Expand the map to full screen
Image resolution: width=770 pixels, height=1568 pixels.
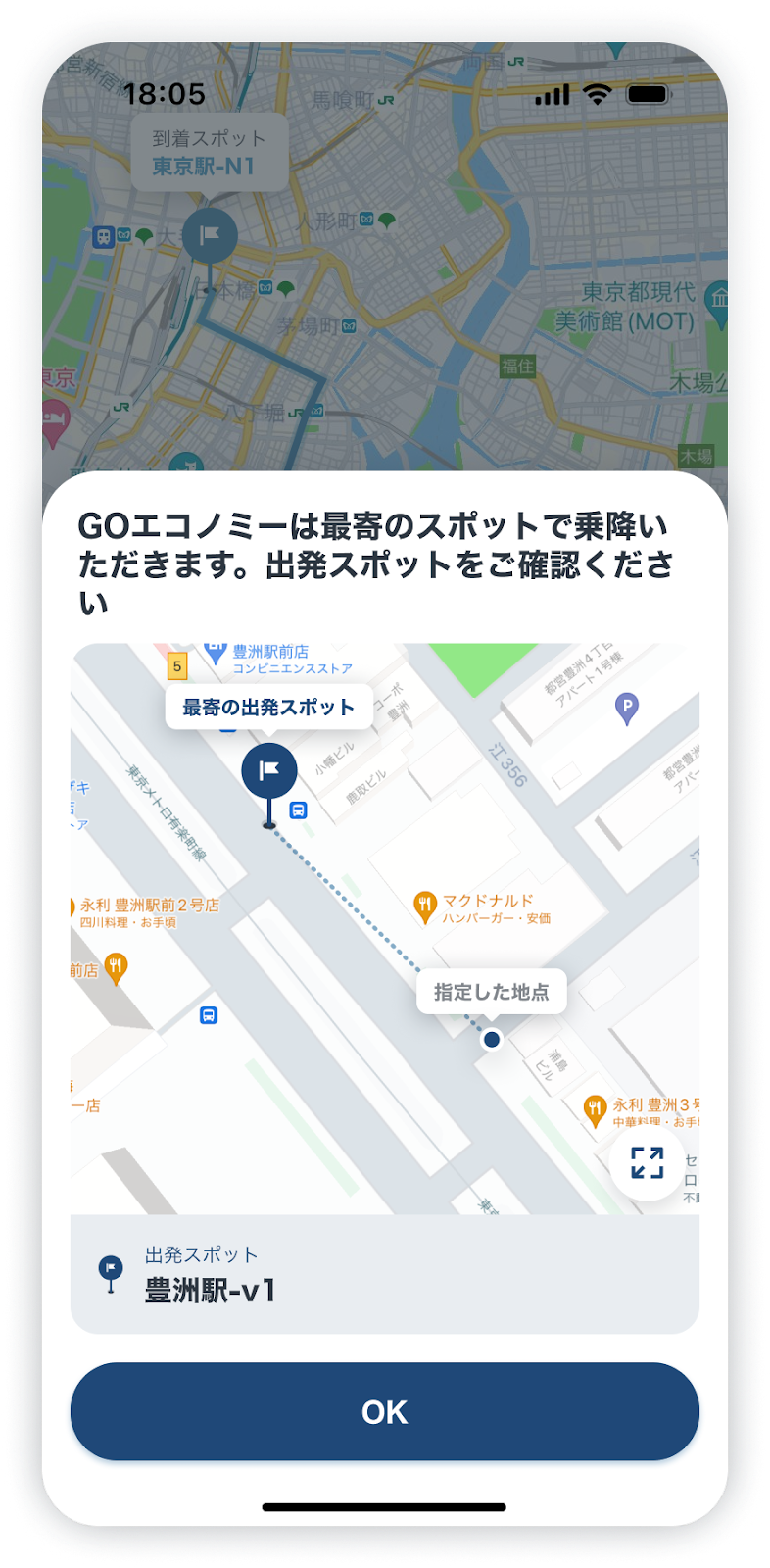[x=647, y=1163]
